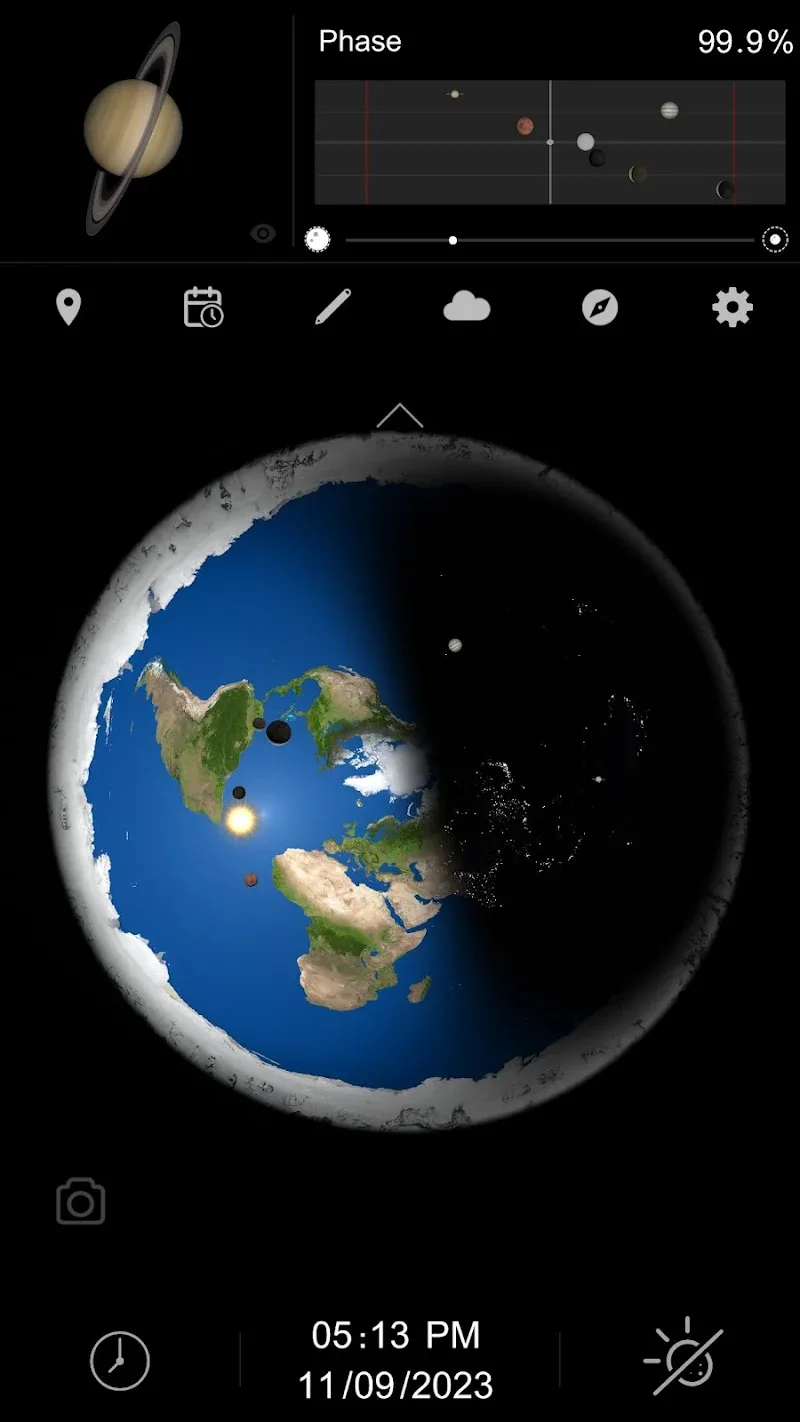Open settings gear
This screenshot has width=800, height=1422.
732,308
